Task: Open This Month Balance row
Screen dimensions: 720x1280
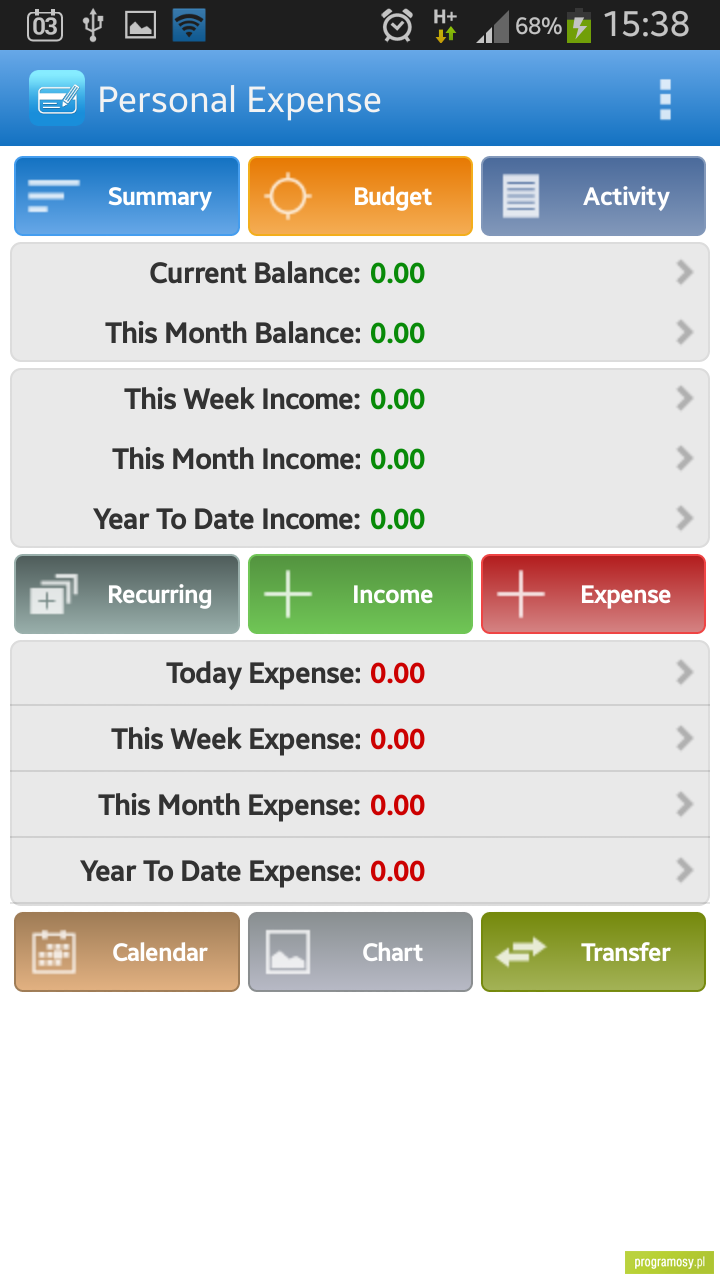Action: point(360,333)
